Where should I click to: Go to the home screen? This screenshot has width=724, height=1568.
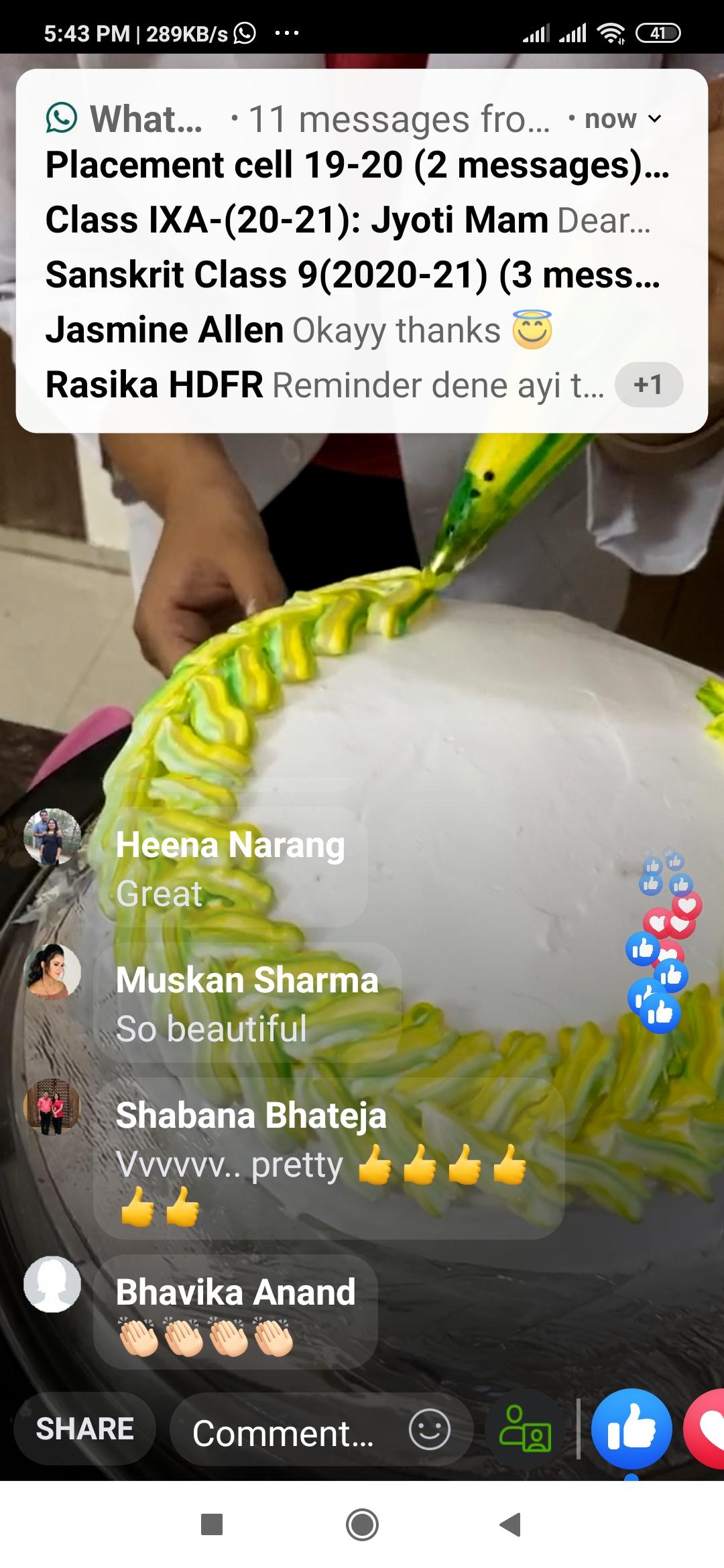(x=362, y=1524)
